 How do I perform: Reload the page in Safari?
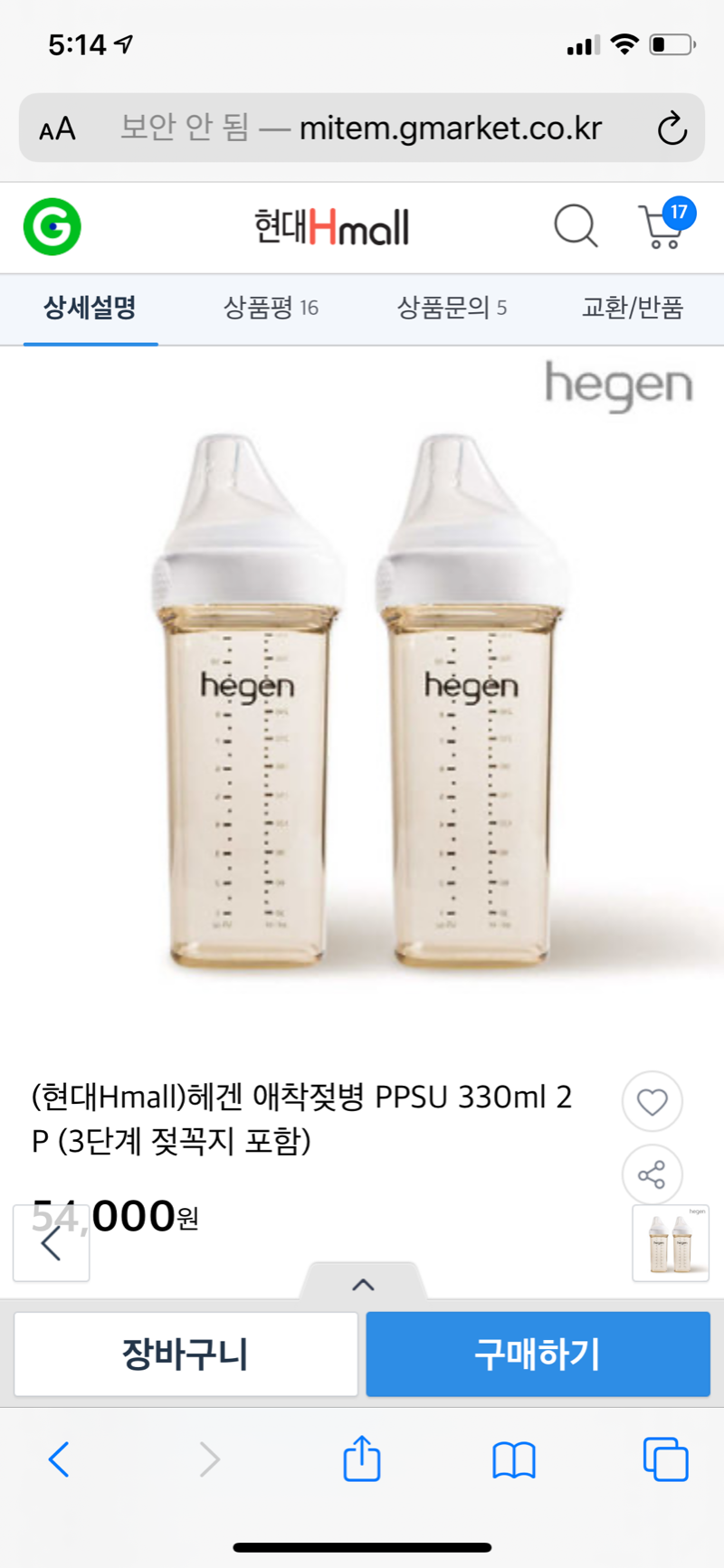click(x=672, y=128)
